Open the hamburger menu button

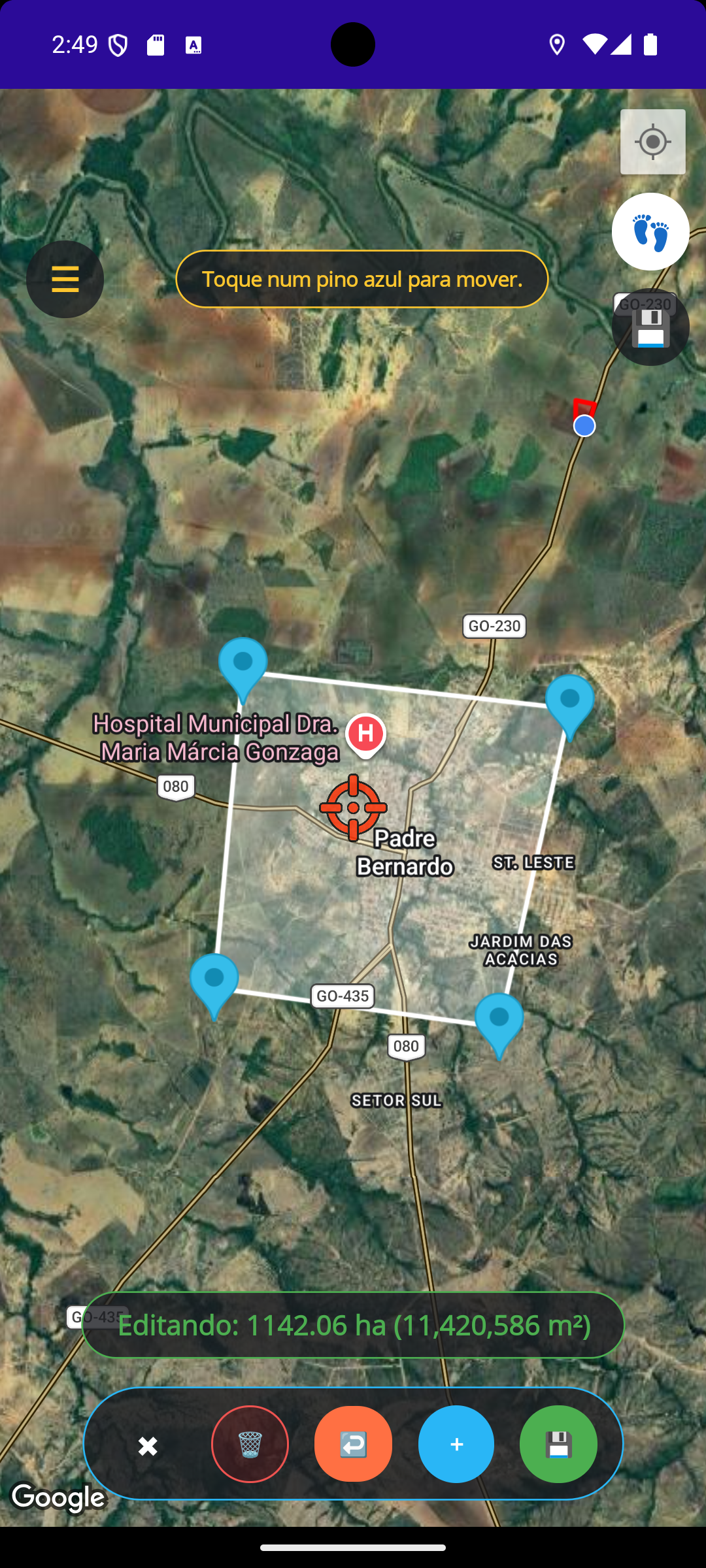click(x=65, y=279)
